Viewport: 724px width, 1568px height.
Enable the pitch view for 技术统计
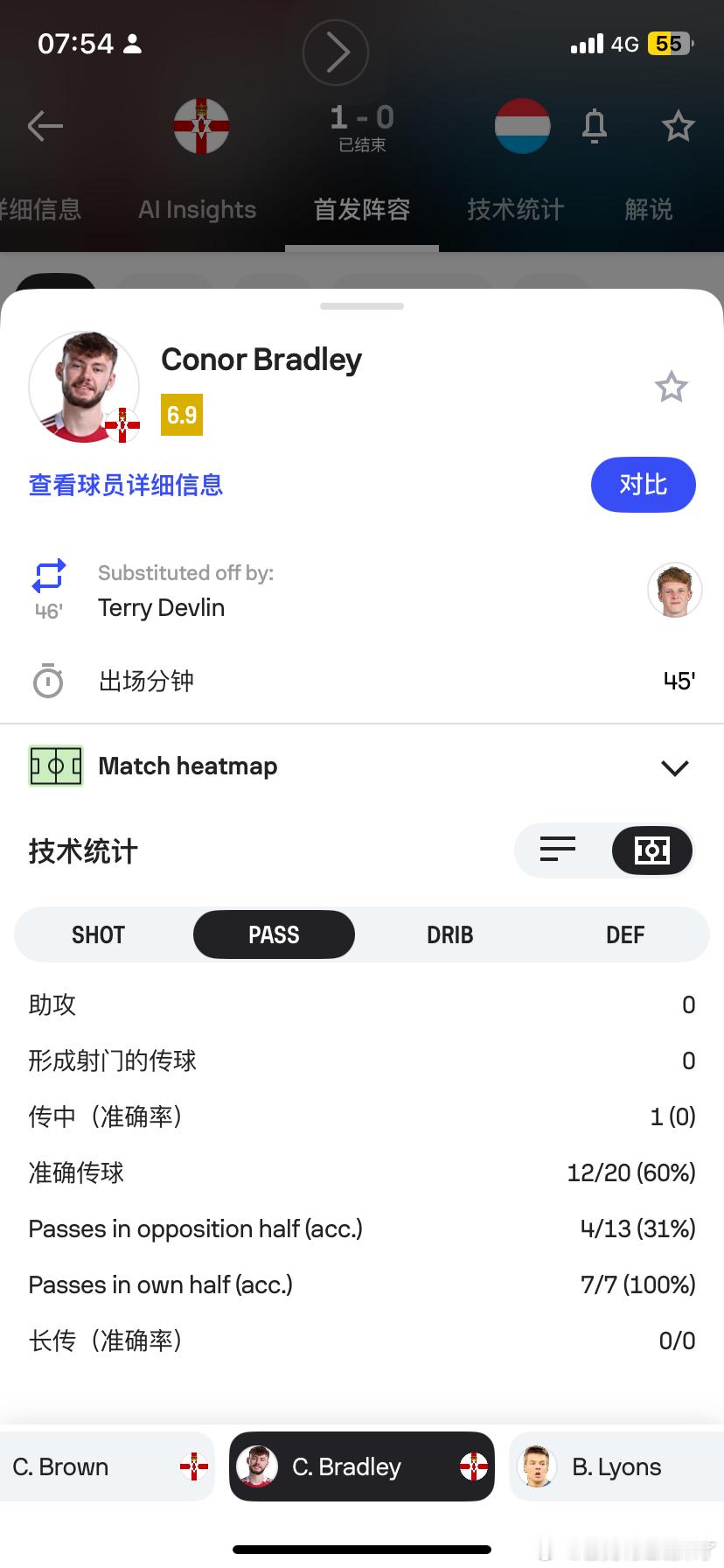click(651, 850)
